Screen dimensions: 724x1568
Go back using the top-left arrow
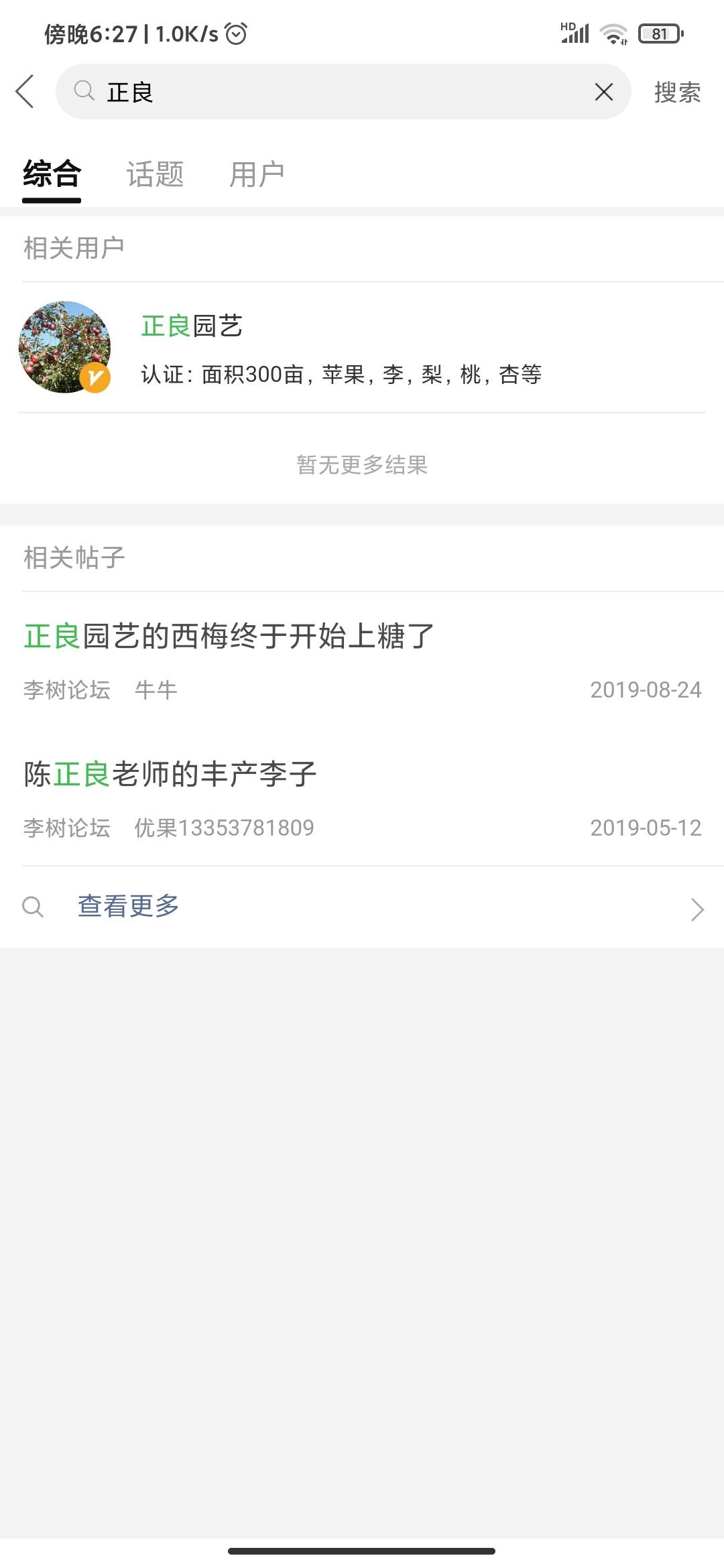point(25,92)
